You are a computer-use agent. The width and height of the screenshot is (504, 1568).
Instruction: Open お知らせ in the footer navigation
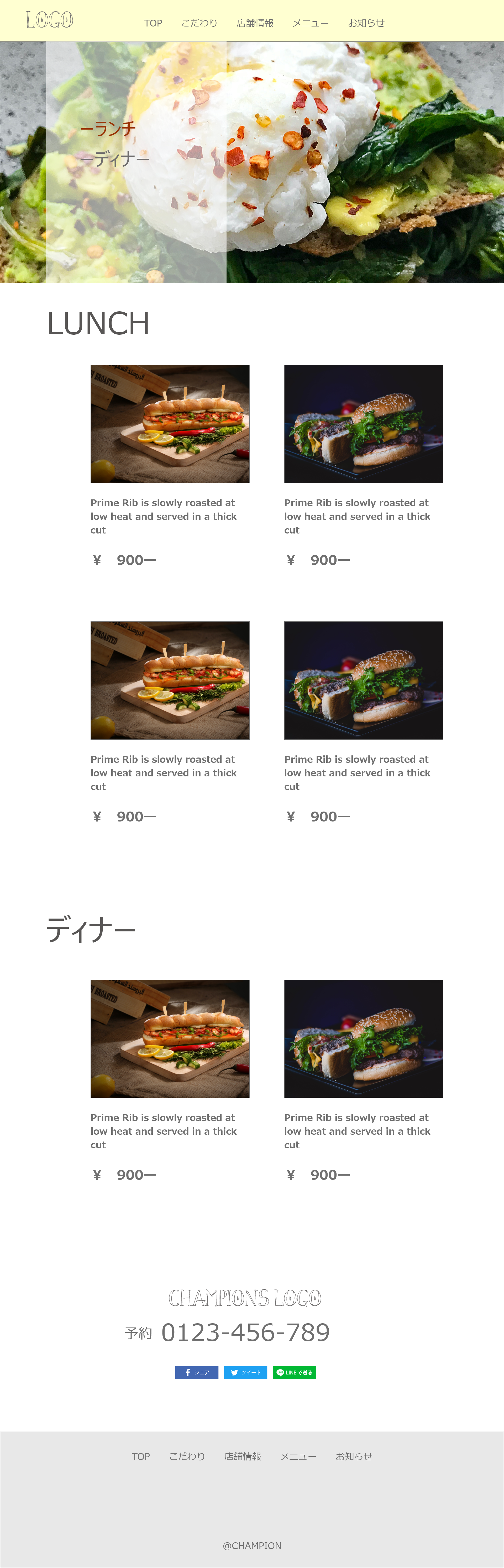[x=354, y=1456]
